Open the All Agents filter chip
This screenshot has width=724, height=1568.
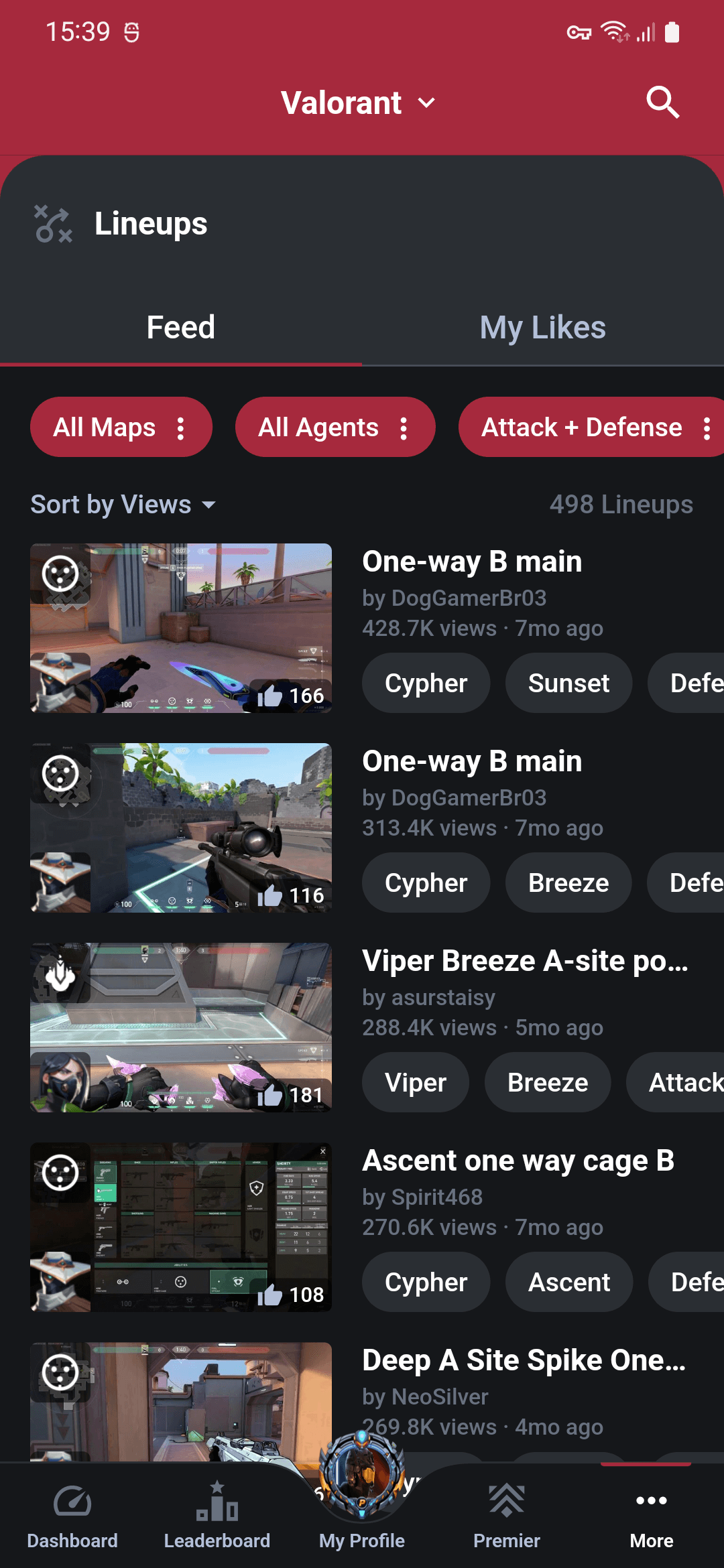pyautogui.click(x=335, y=428)
